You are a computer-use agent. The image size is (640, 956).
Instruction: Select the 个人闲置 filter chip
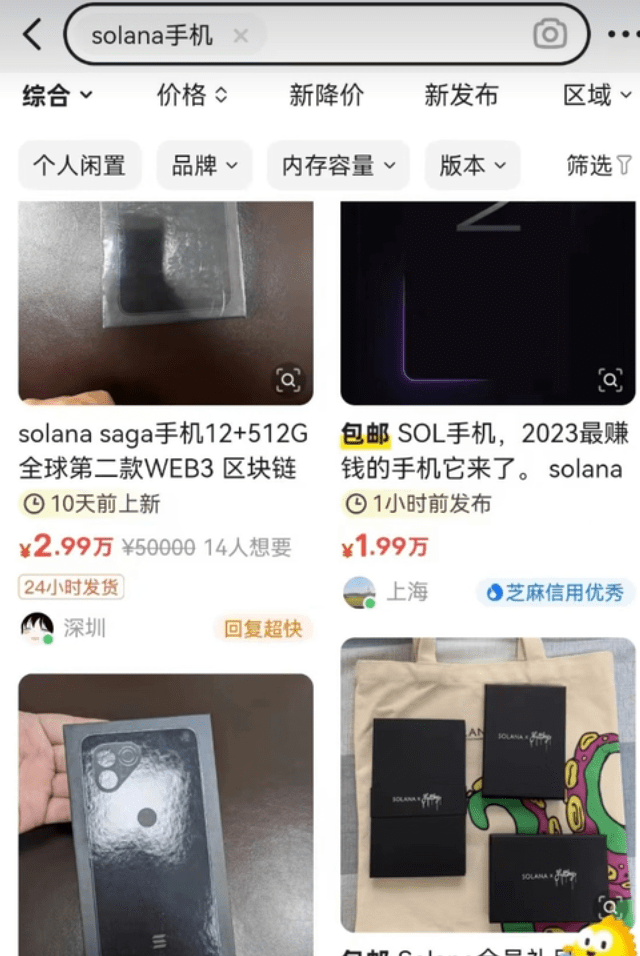click(80, 166)
